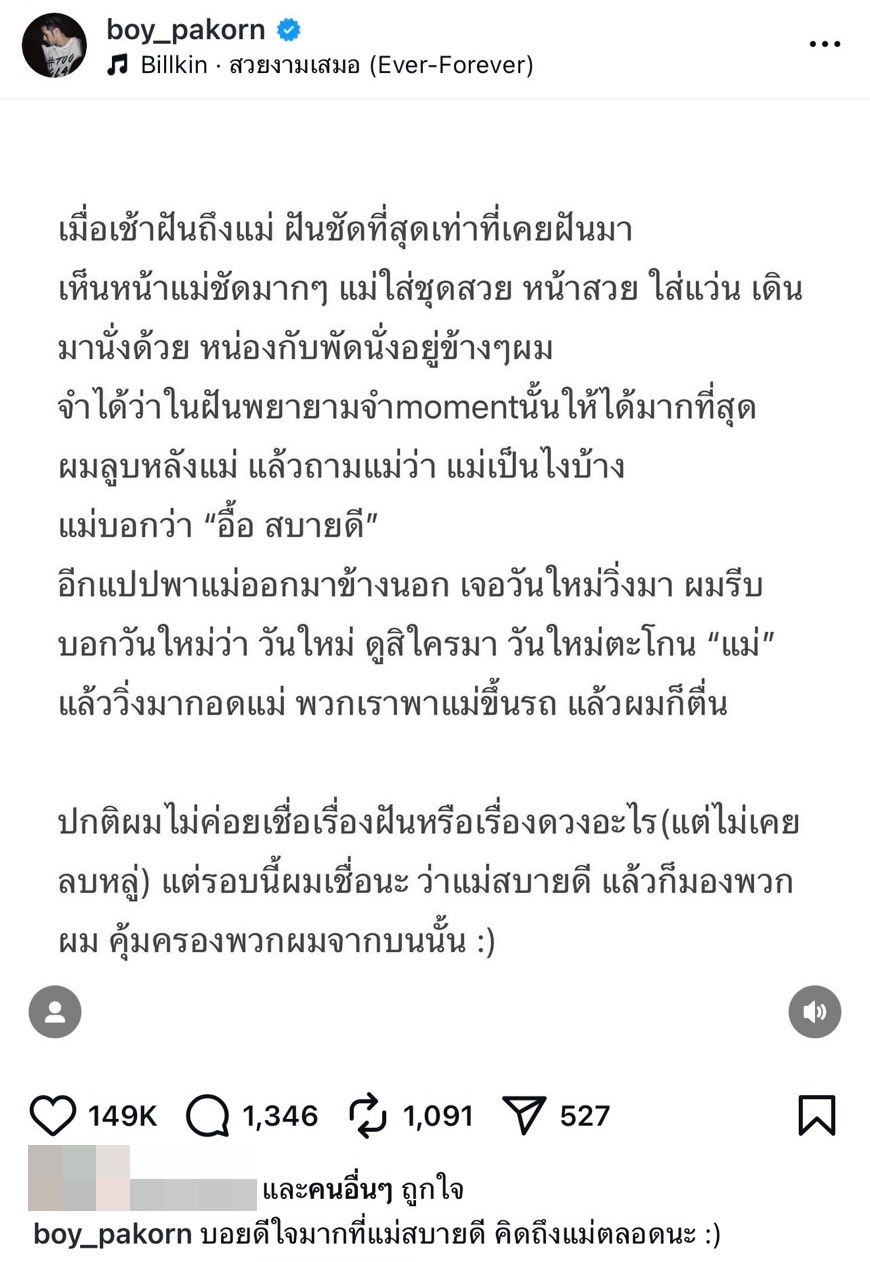Open boy_pakorn's profile picture
Viewport: 870px width, 1262px height.
54,46
